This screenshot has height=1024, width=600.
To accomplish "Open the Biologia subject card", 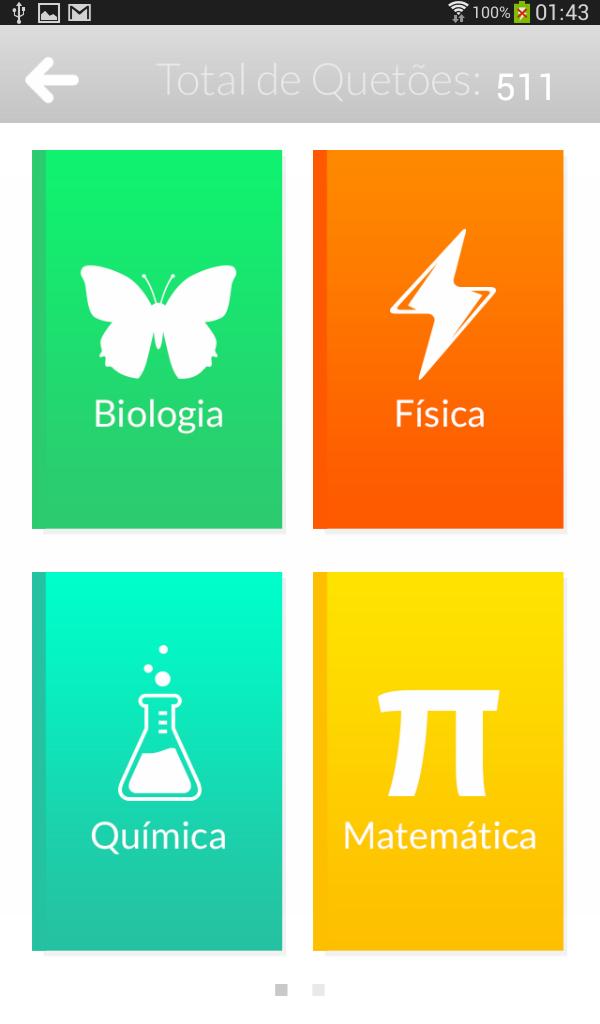I will tap(157, 339).
